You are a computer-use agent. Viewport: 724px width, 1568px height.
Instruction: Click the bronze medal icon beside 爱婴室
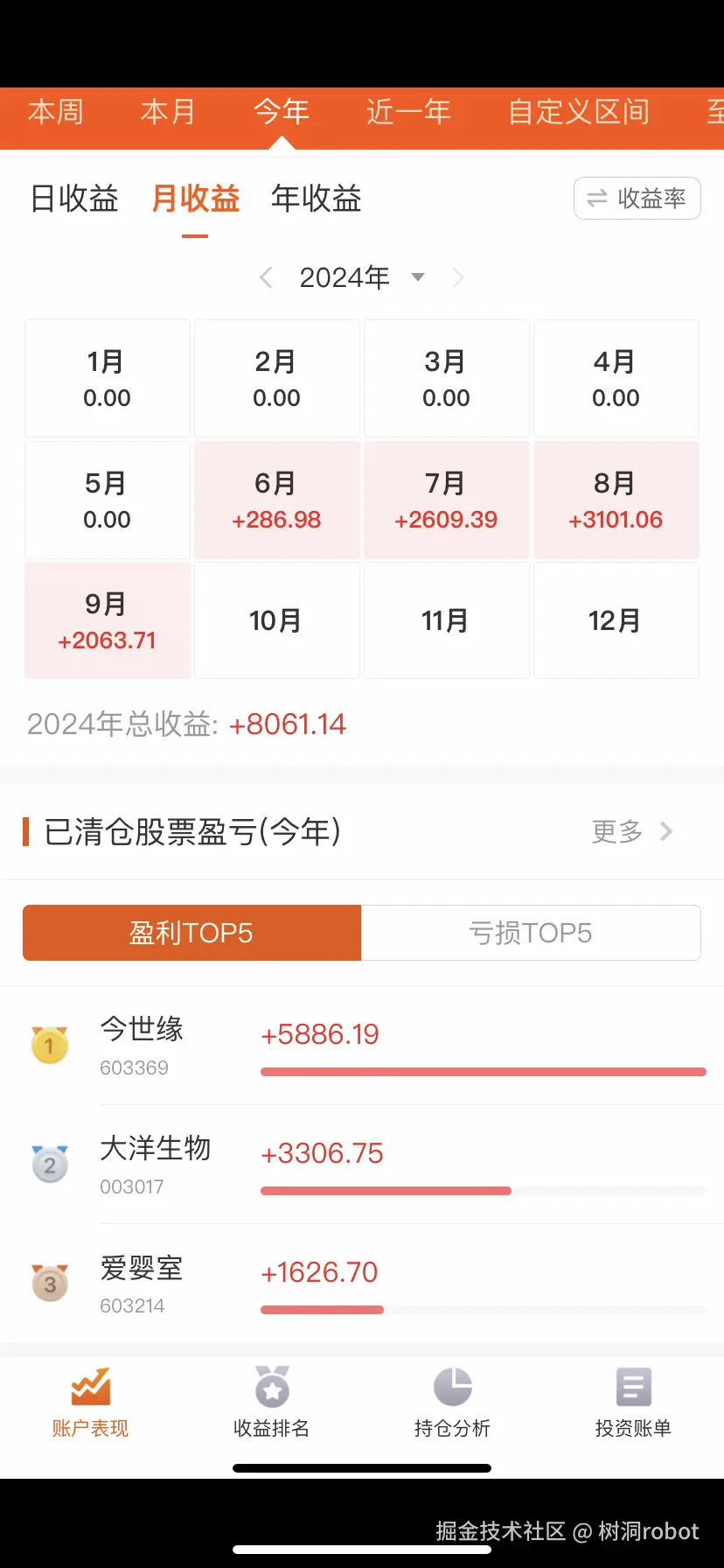(50, 1283)
